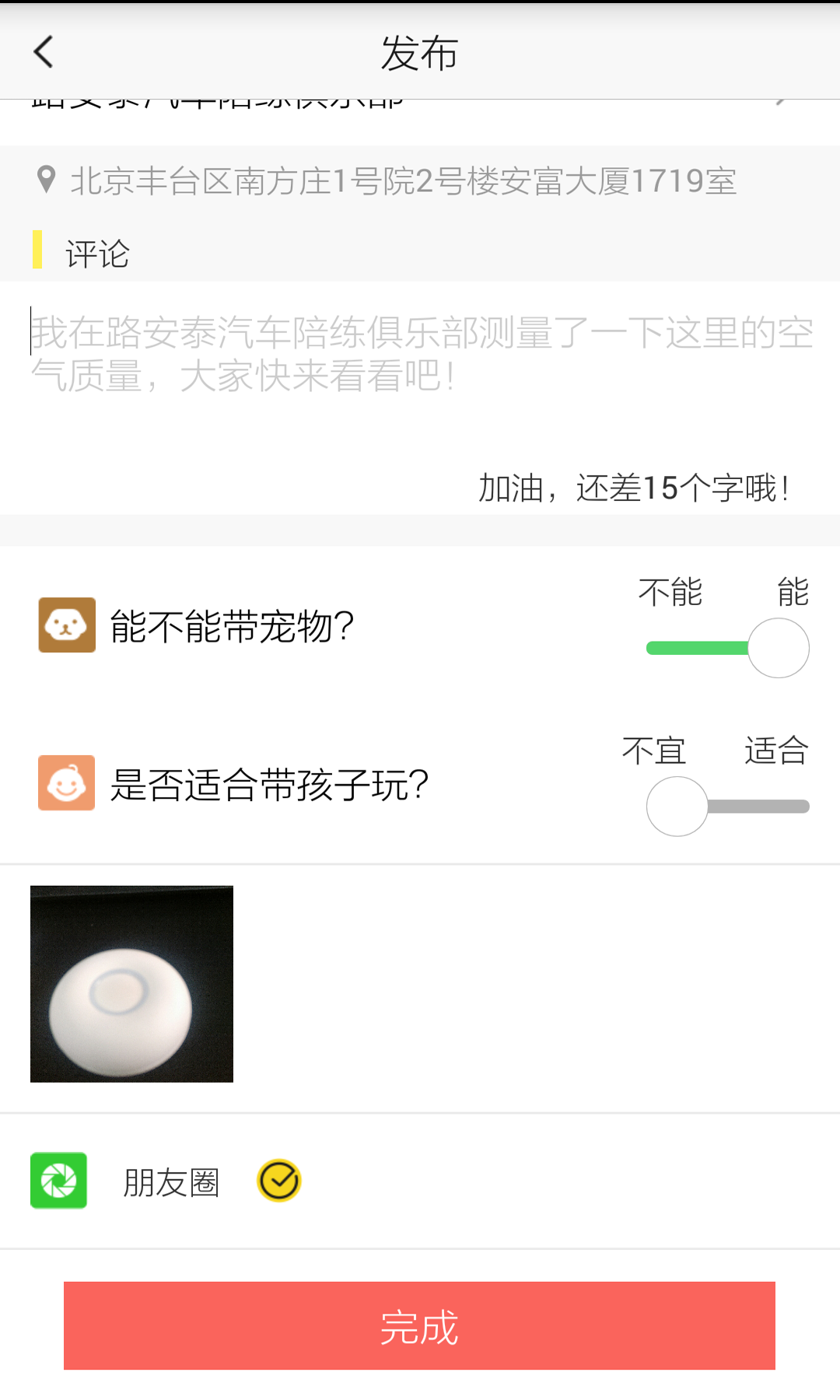
Task: Switch to the 发布 title bar
Action: click(x=419, y=53)
